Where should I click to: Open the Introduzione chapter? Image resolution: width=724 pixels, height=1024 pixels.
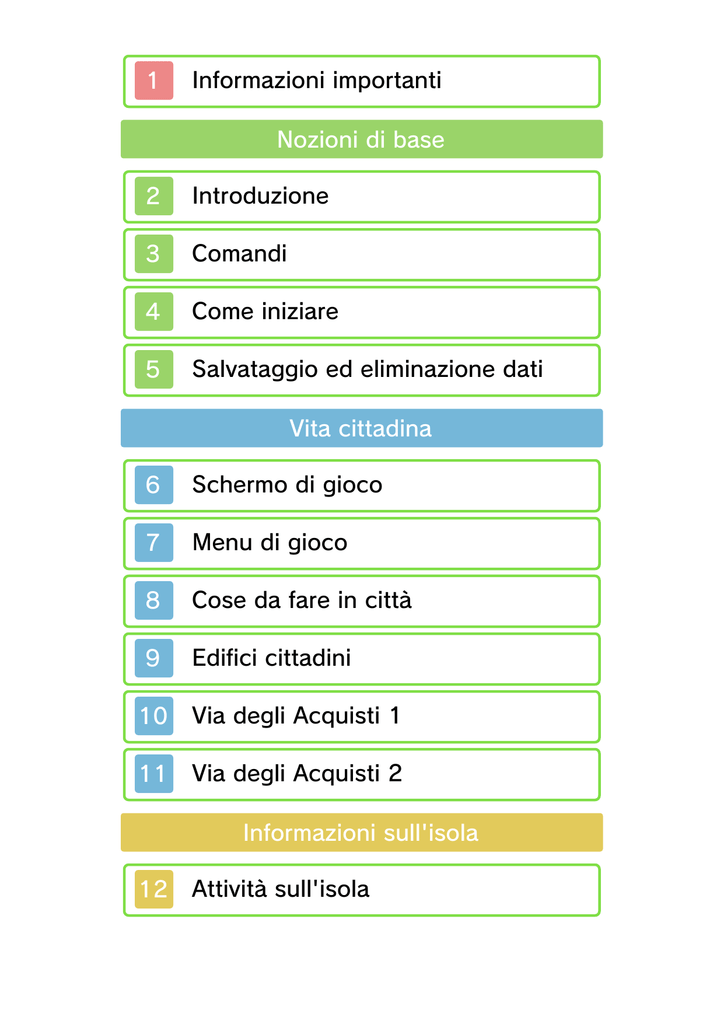click(361, 196)
